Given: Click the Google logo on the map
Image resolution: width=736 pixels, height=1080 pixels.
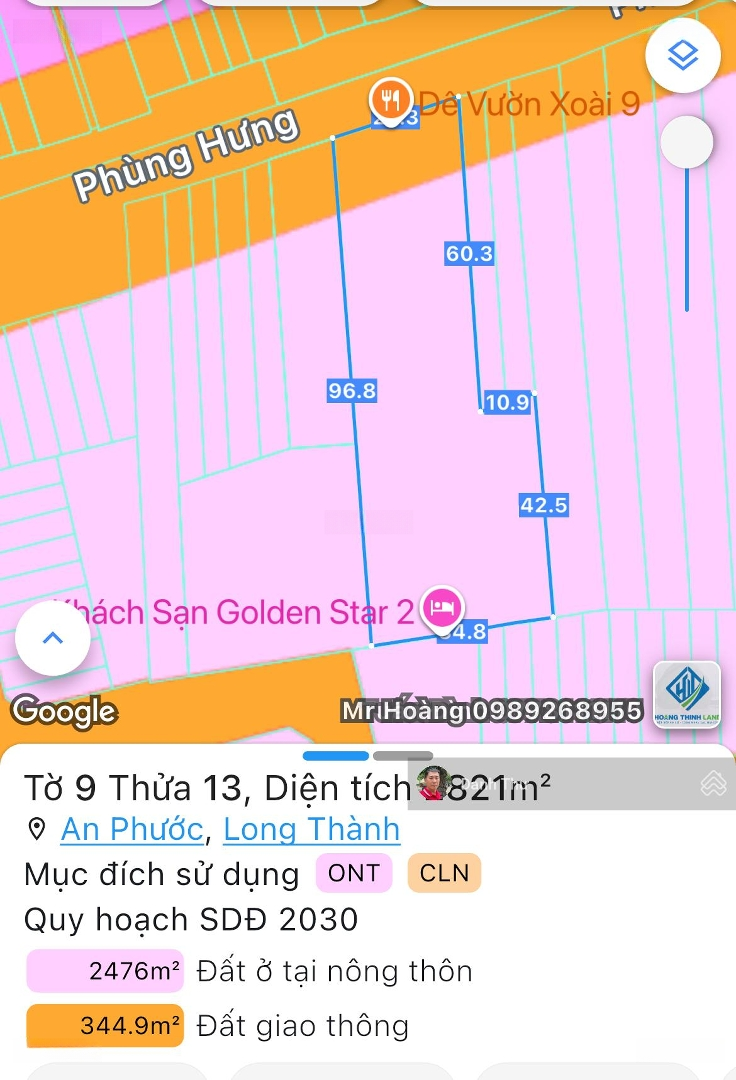Looking at the screenshot, I should 64,712.
